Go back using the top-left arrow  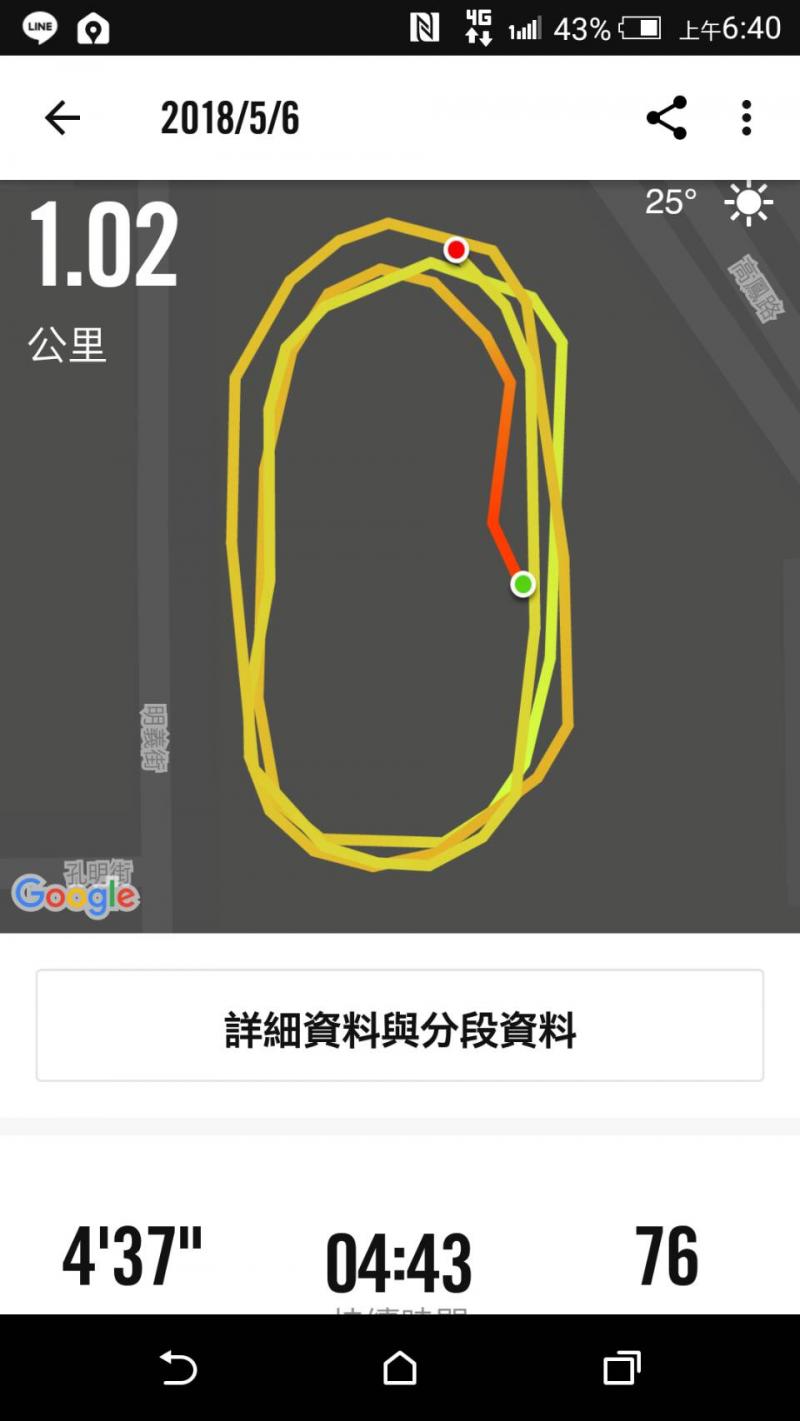point(62,119)
